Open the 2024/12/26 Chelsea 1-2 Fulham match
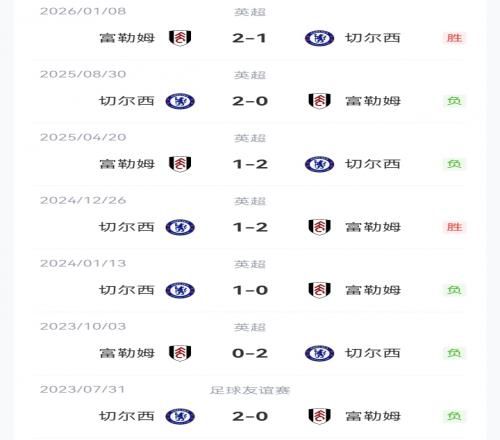 point(249,218)
